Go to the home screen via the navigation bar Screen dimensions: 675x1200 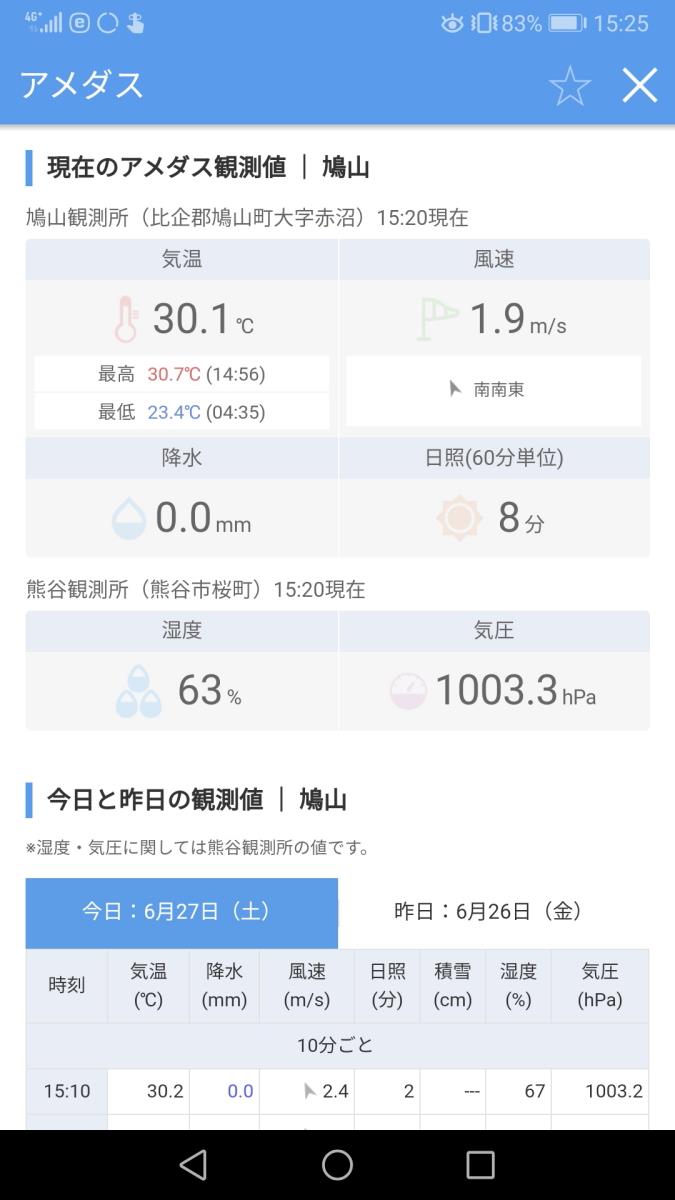coord(337,1165)
